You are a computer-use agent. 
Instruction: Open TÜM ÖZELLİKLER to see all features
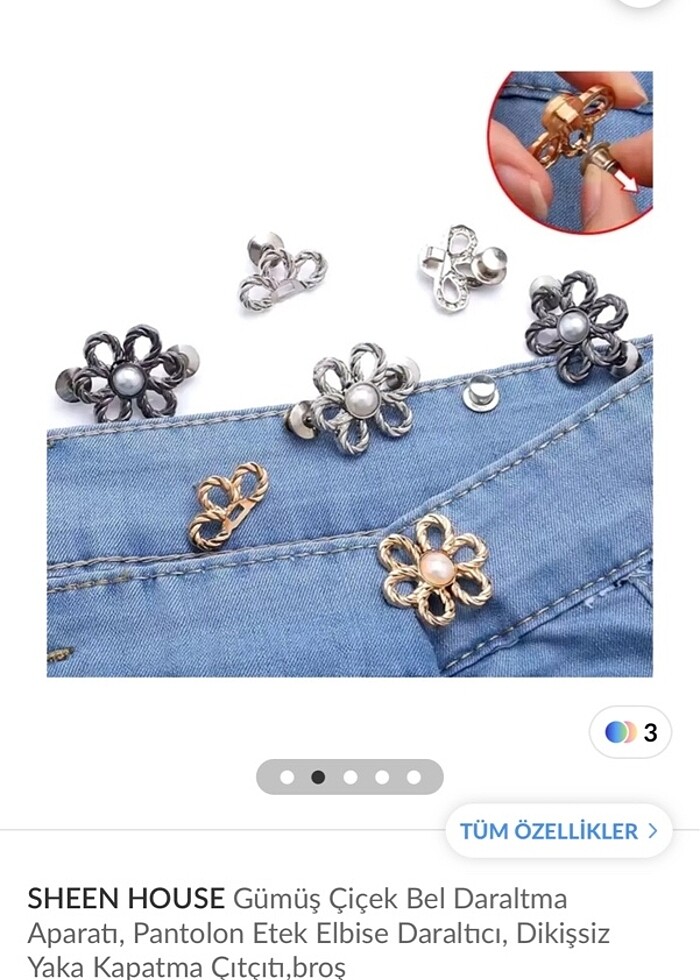tap(558, 831)
